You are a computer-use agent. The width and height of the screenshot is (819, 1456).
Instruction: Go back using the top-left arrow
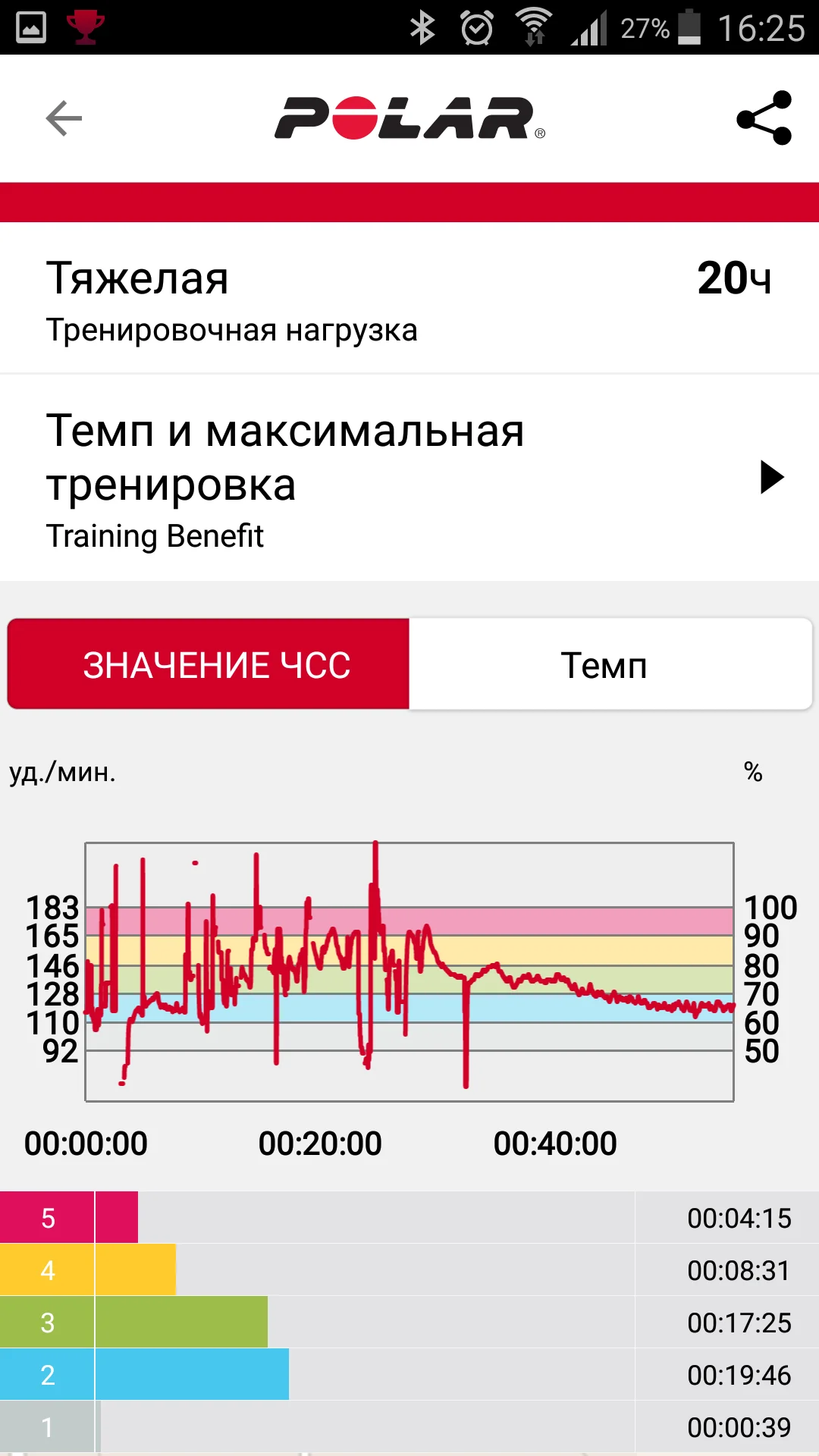pos(64,118)
